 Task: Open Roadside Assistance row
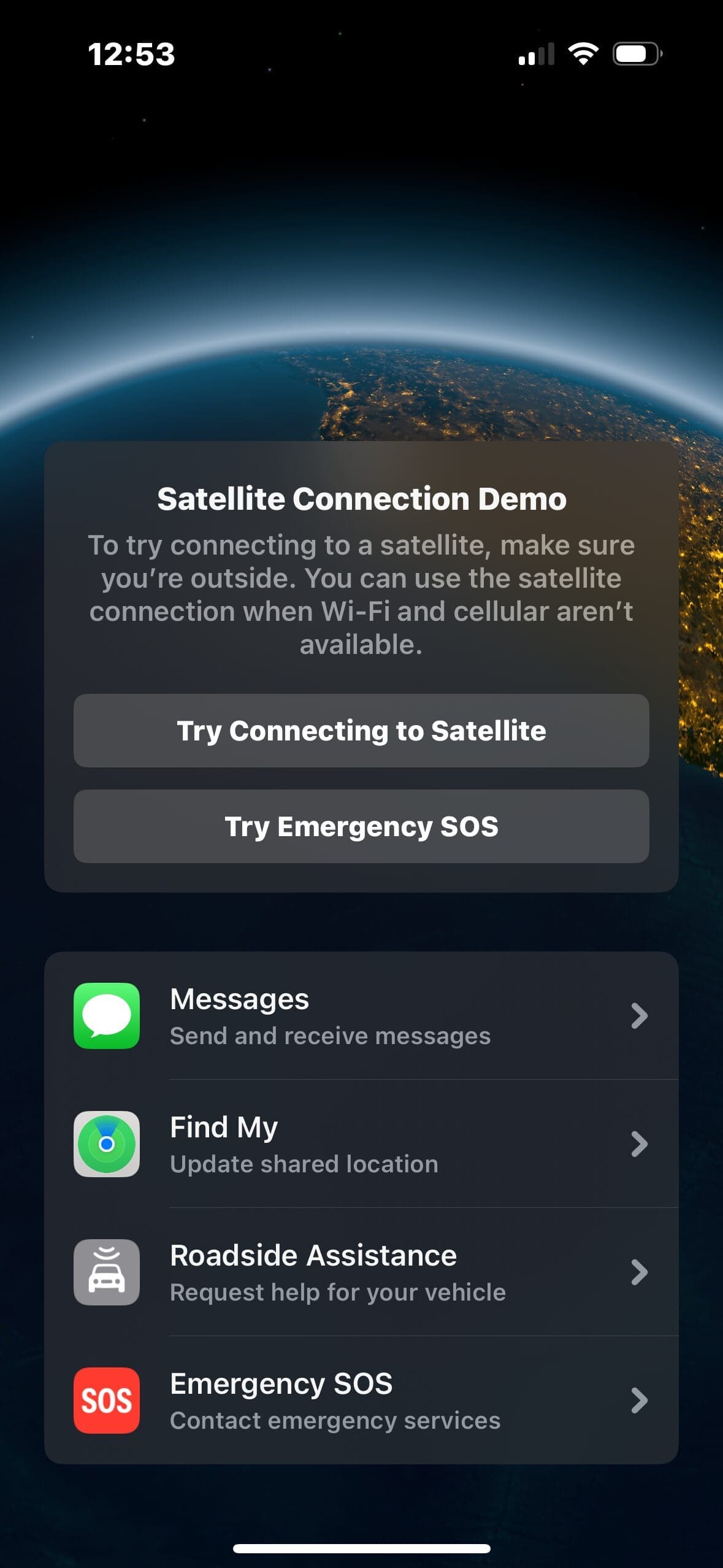click(x=361, y=1272)
